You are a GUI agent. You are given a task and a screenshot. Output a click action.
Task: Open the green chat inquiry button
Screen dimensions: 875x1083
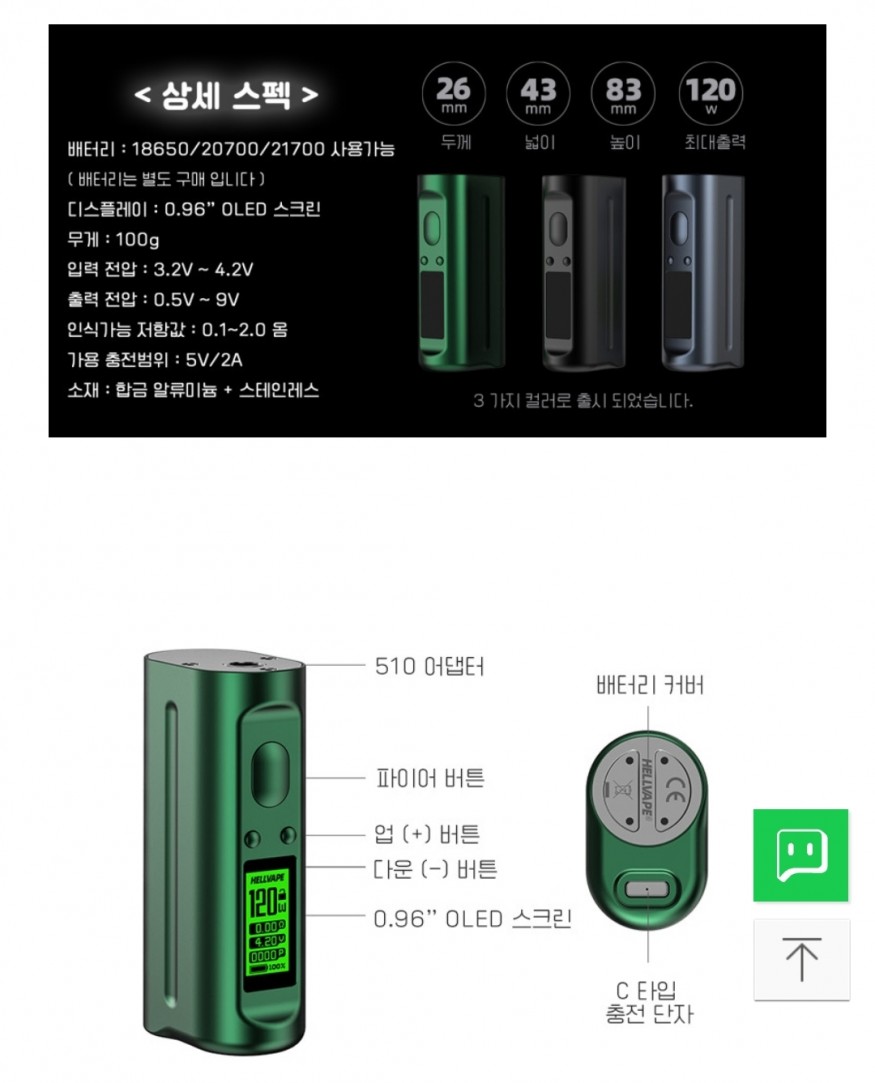coord(800,856)
